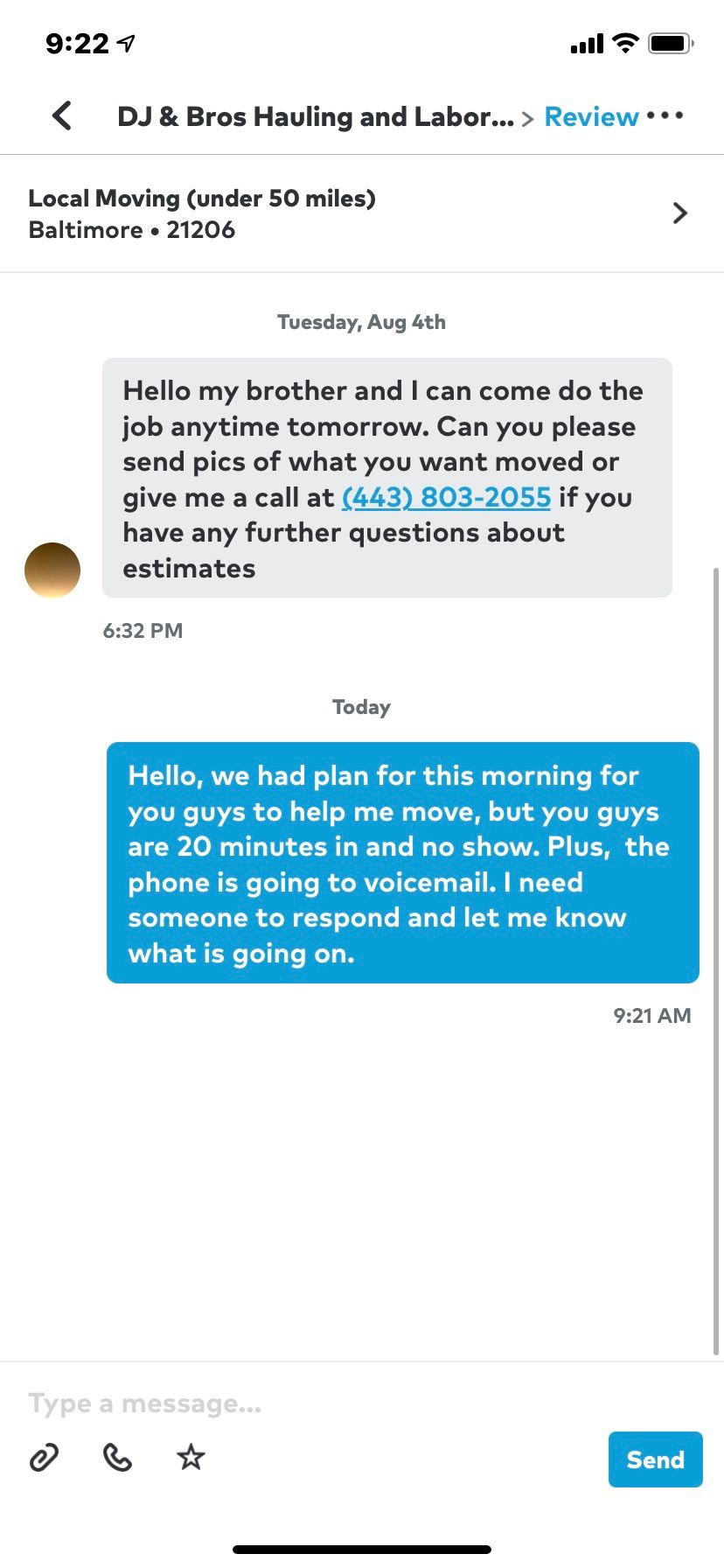Tap the star icon
The width and height of the screenshot is (724, 1568).
[x=191, y=1457]
